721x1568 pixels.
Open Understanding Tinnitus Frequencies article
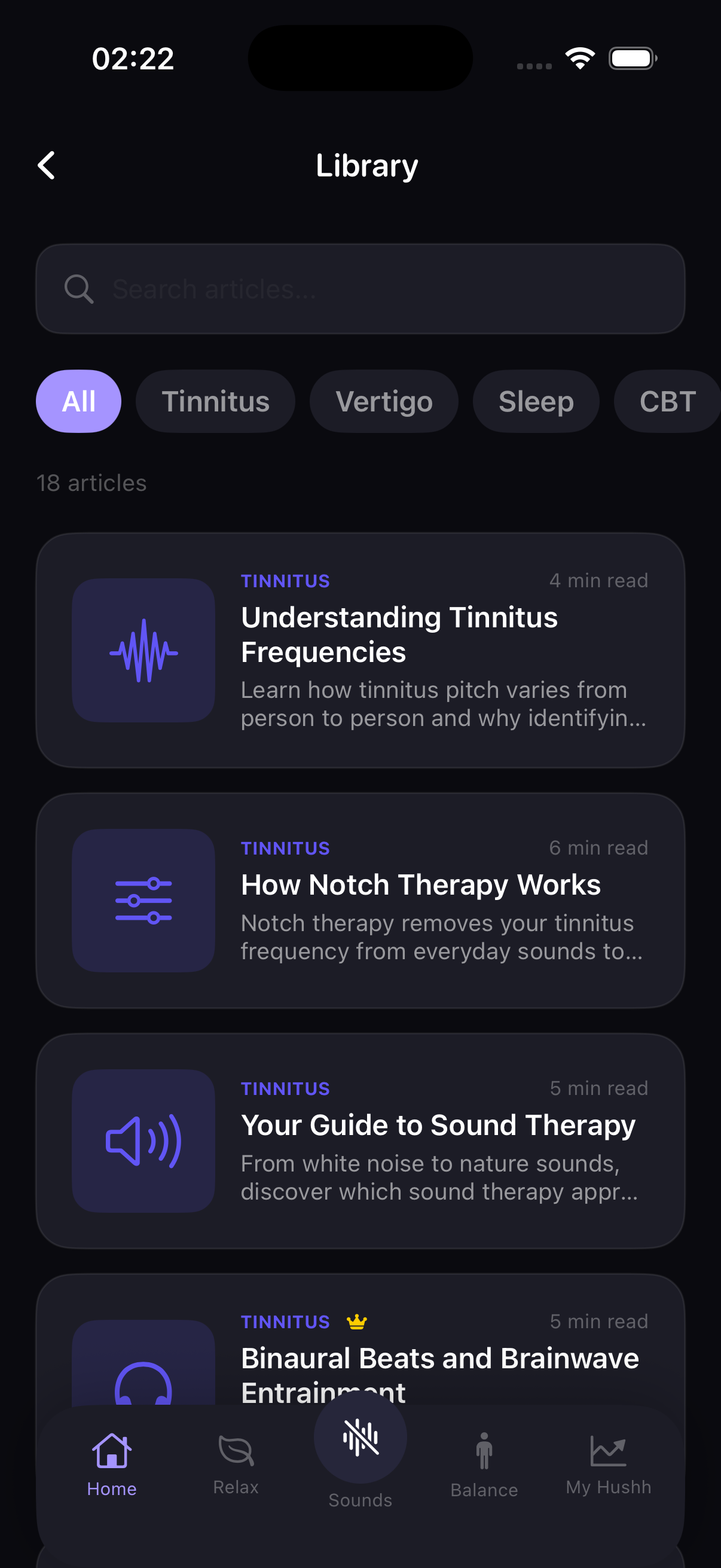coord(360,650)
